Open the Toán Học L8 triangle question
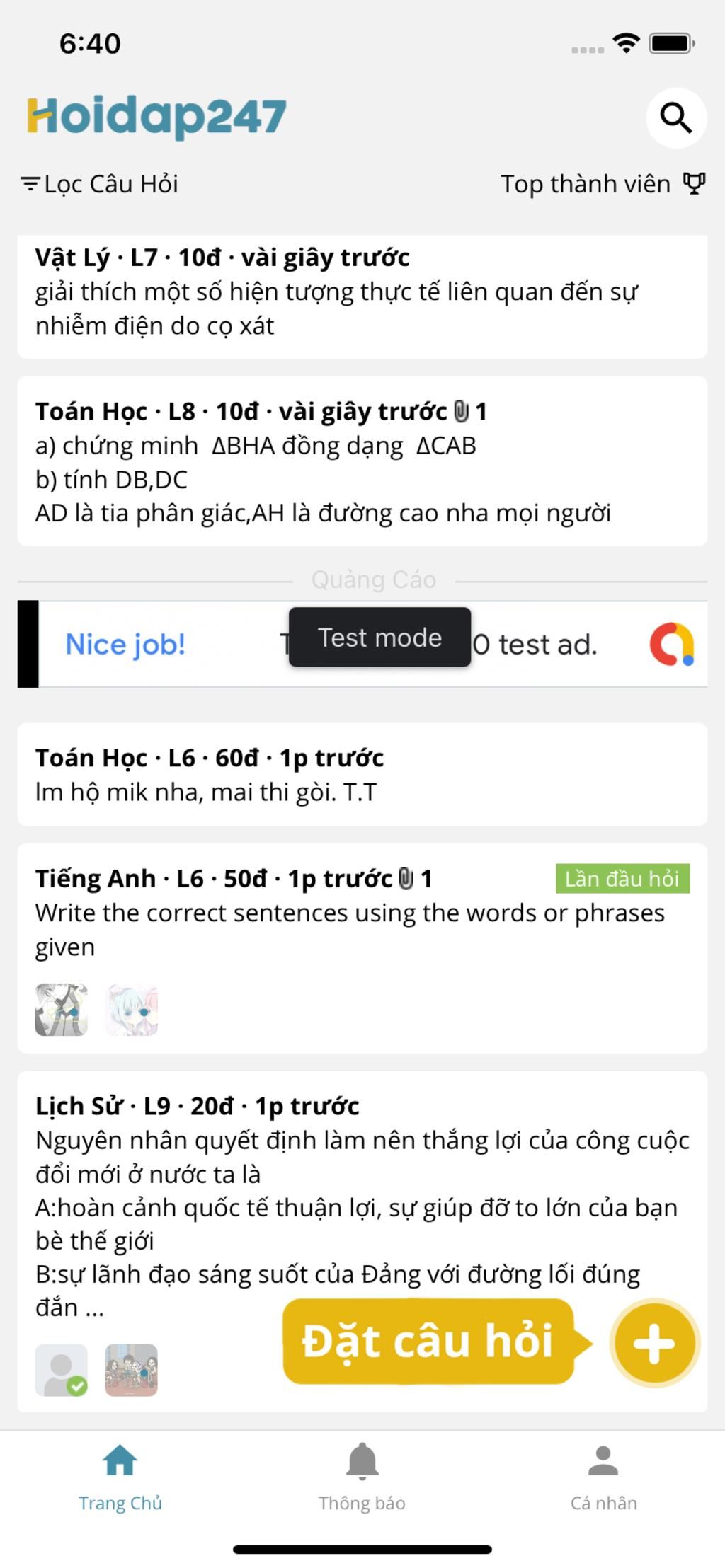Viewport: 725px width, 1568px height. click(x=362, y=461)
